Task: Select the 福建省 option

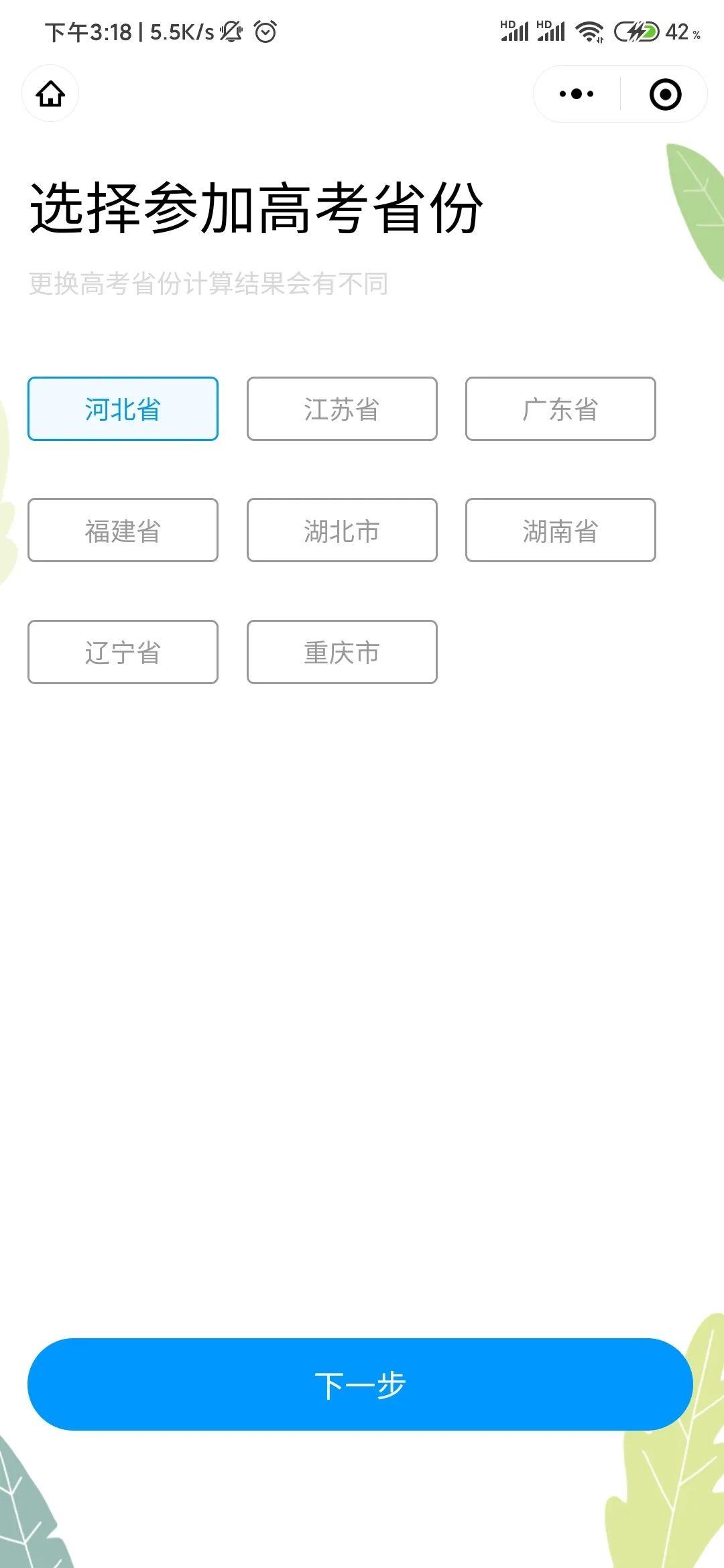Action: tap(123, 530)
